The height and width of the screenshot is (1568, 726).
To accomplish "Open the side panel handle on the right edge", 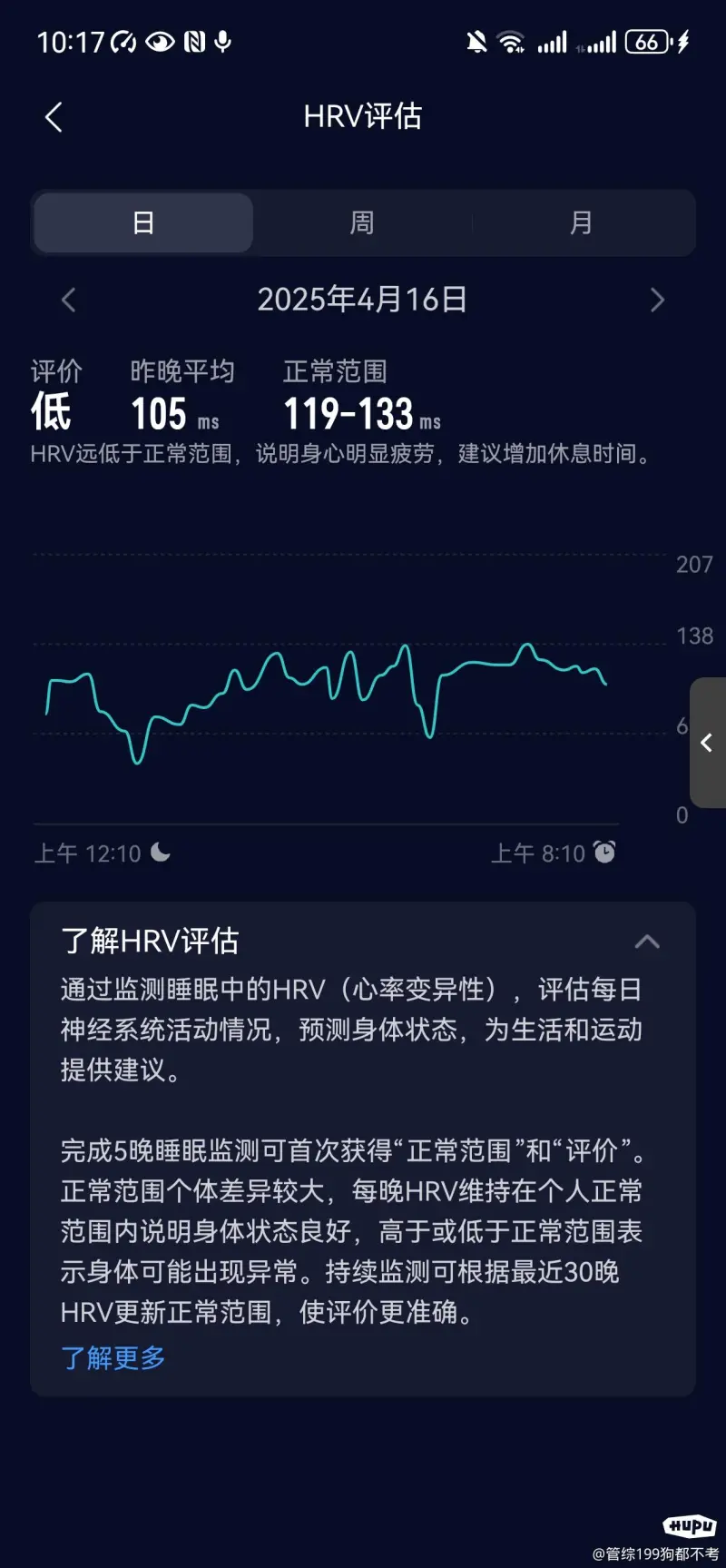I will tap(708, 743).
